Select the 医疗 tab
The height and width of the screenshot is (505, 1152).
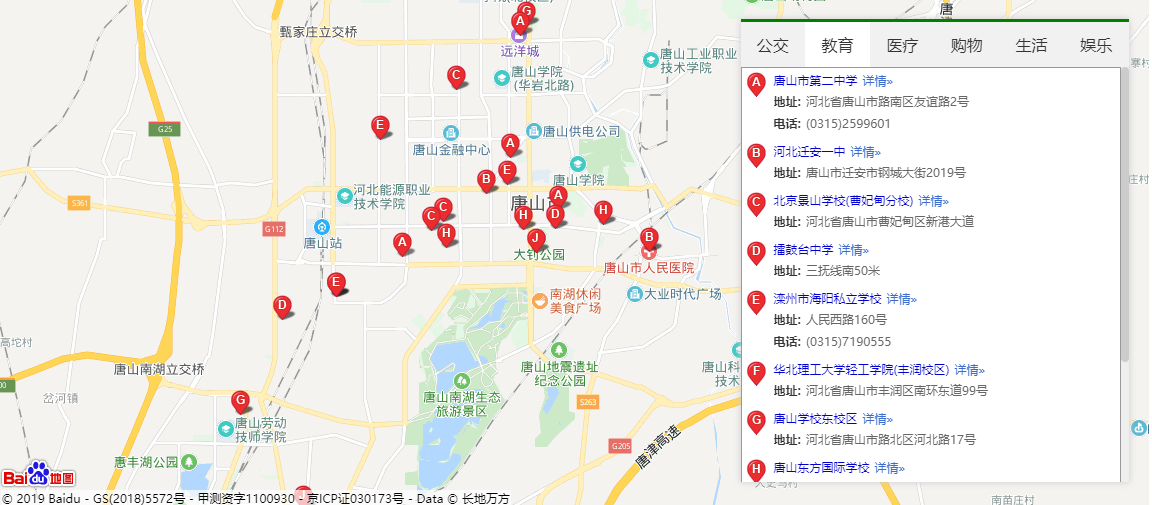902,45
